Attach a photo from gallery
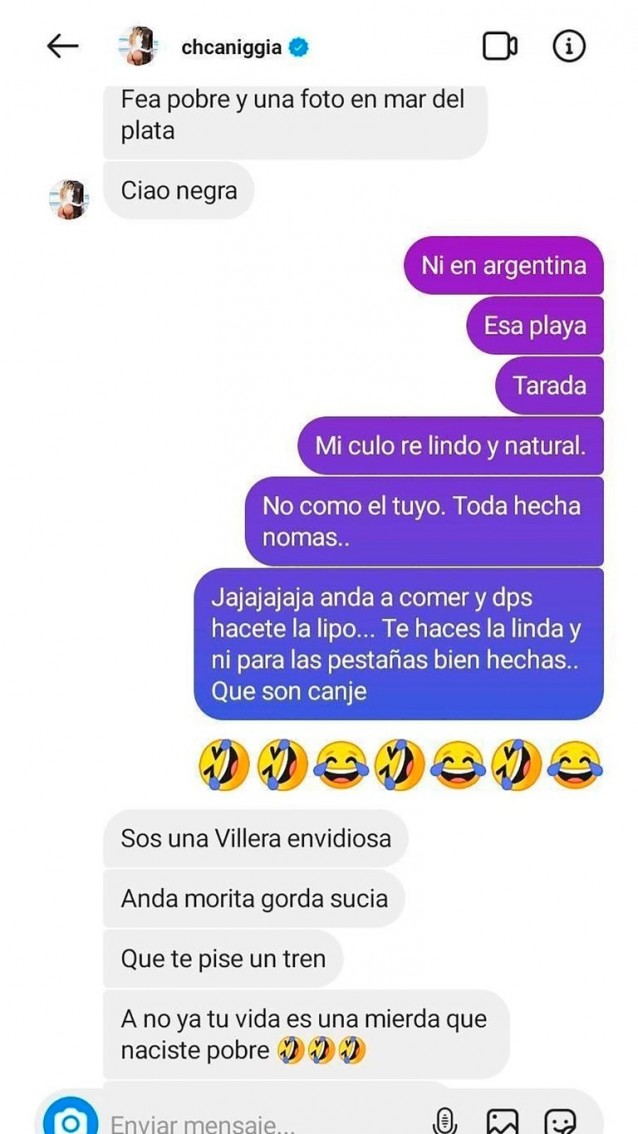The width and height of the screenshot is (638, 1134). coord(502,1121)
